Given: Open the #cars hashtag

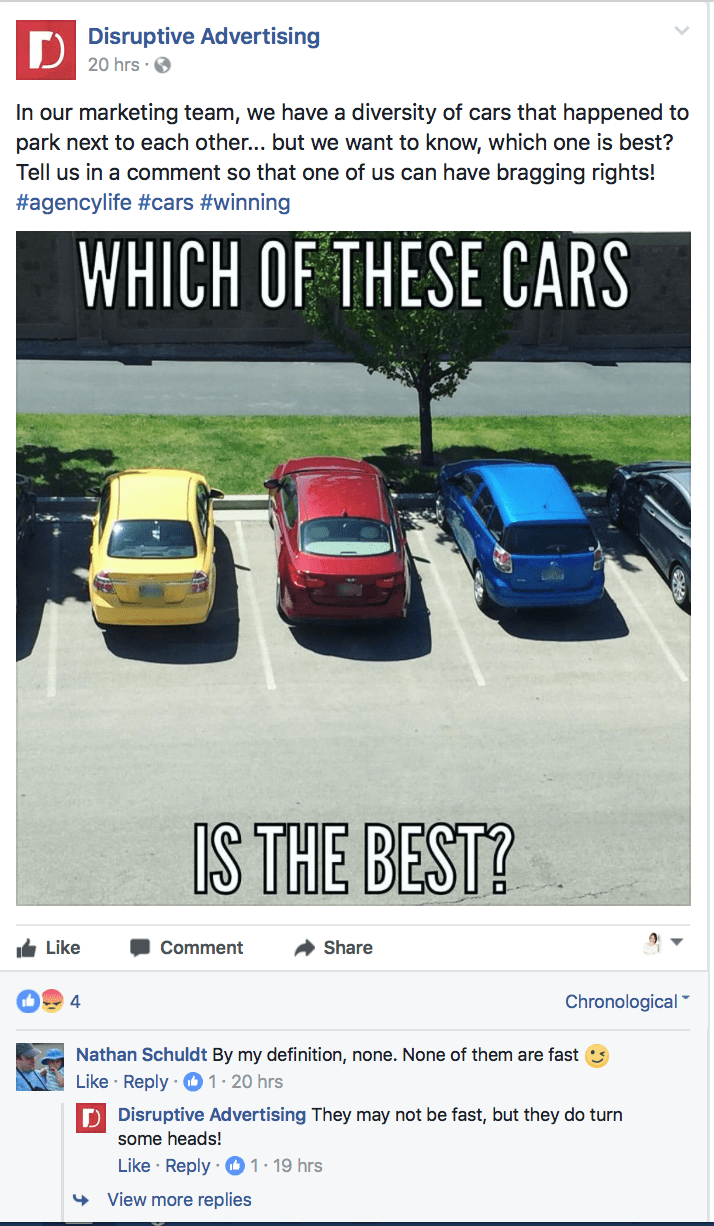Looking at the screenshot, I should tap(165, 203).
